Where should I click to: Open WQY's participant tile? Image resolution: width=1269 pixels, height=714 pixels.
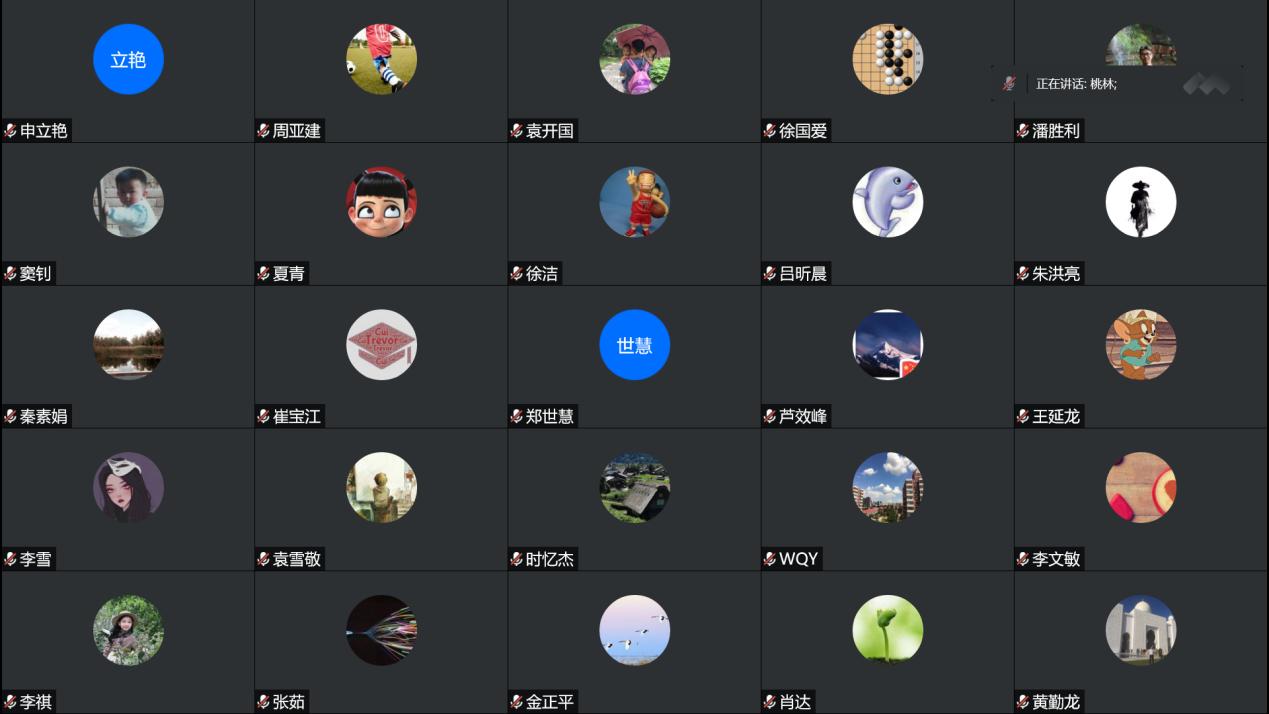887,488
